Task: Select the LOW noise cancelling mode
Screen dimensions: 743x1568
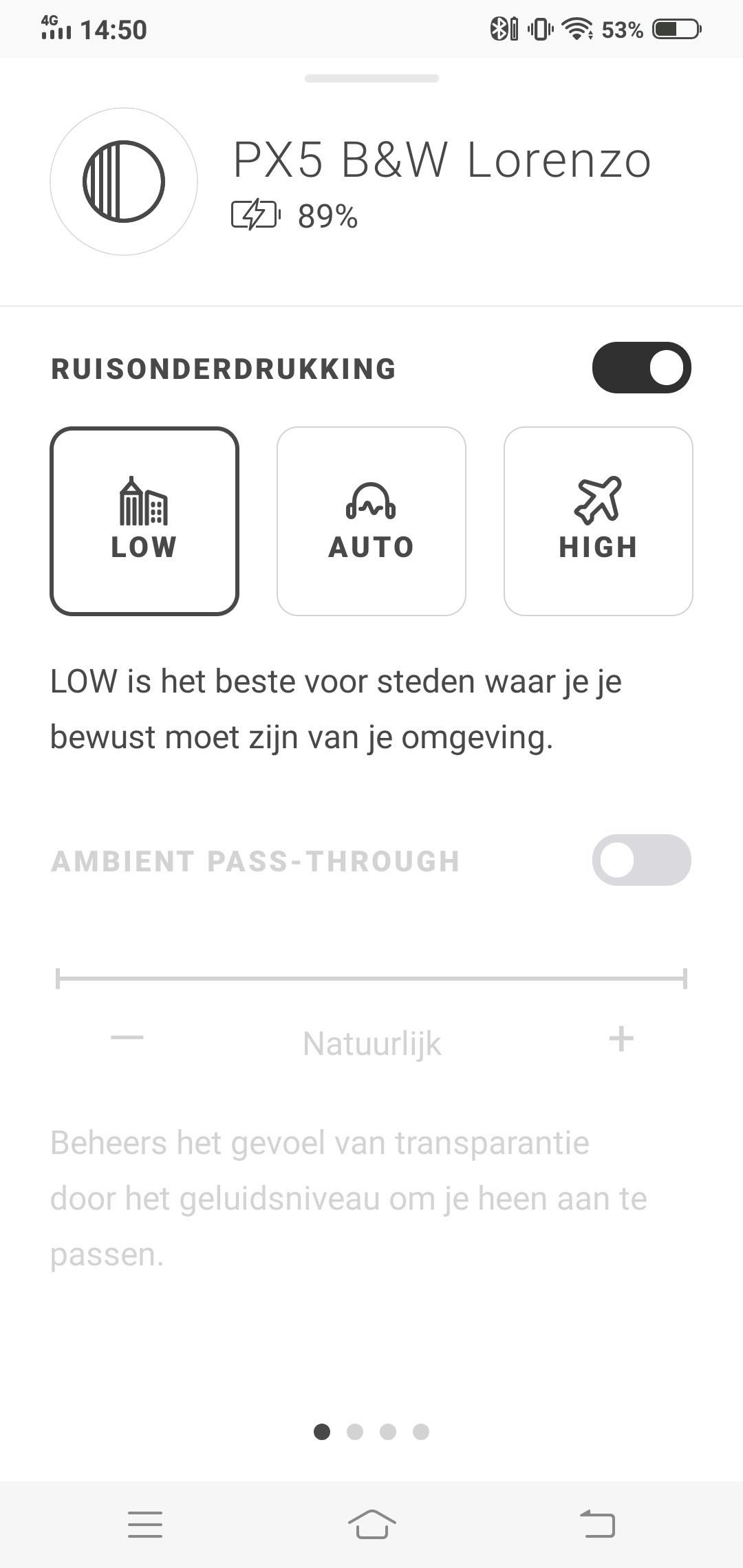Action: [x=144, y=521]
